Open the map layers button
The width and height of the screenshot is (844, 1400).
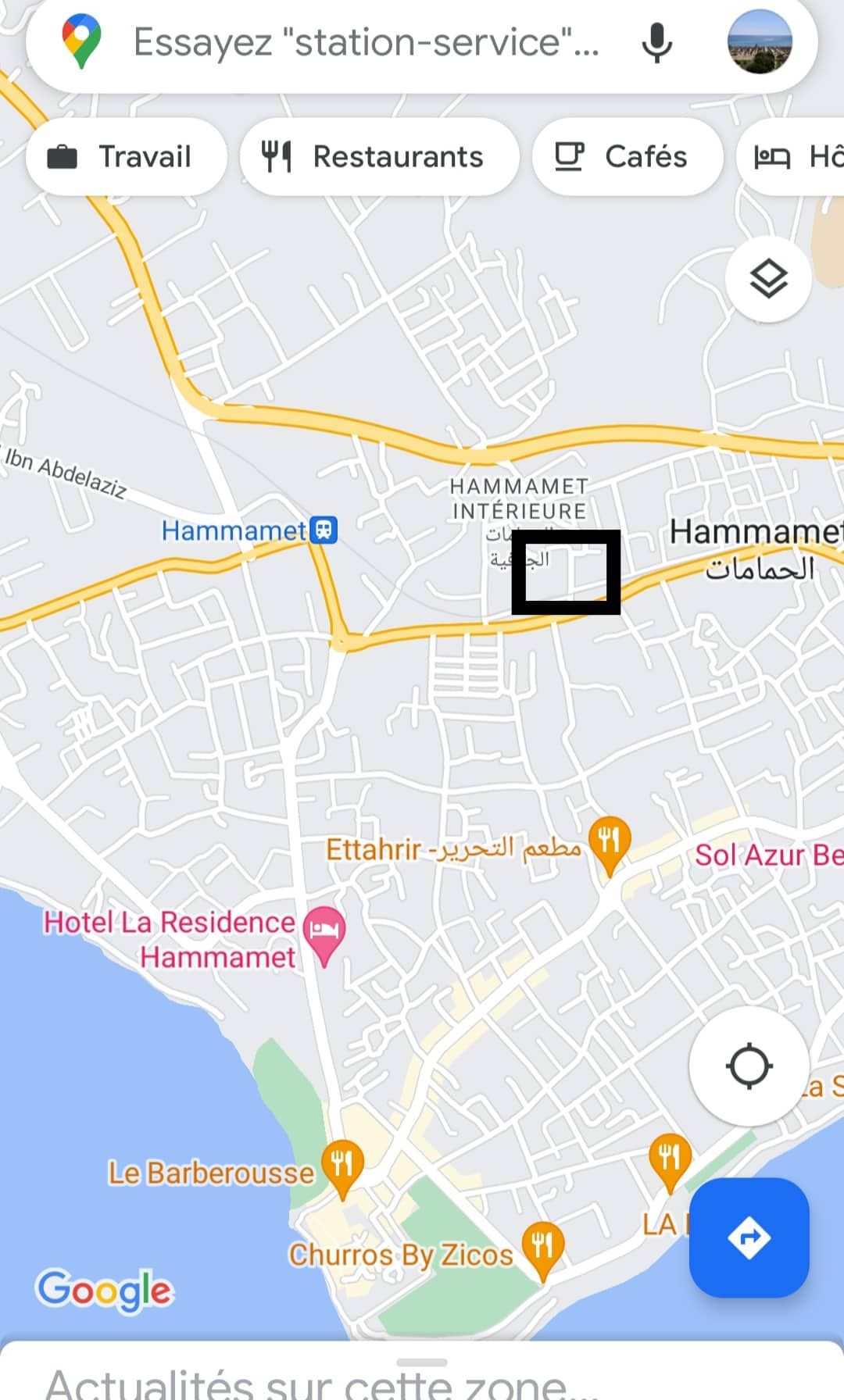(768, 279)
